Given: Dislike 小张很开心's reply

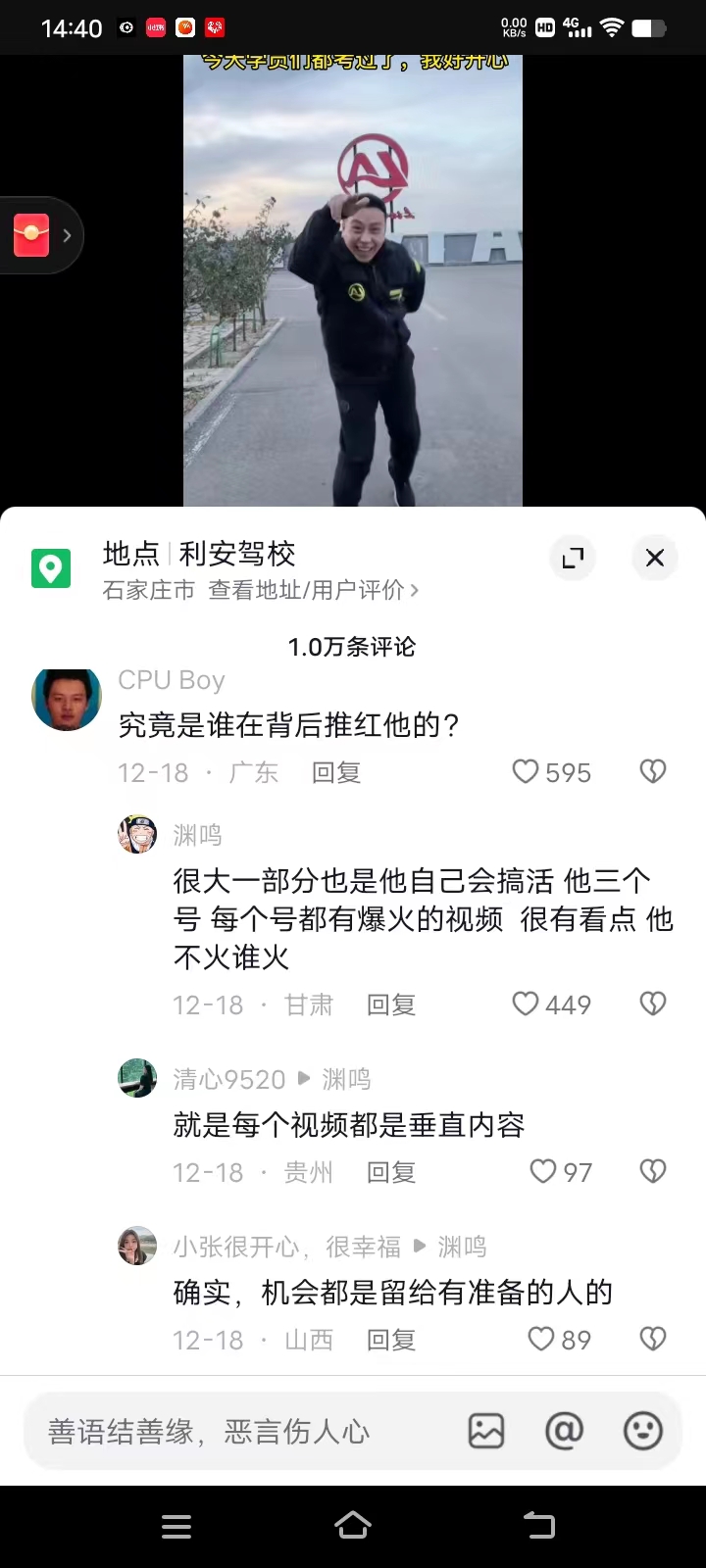Looking at the screenshot, I should pos(653,1340).
